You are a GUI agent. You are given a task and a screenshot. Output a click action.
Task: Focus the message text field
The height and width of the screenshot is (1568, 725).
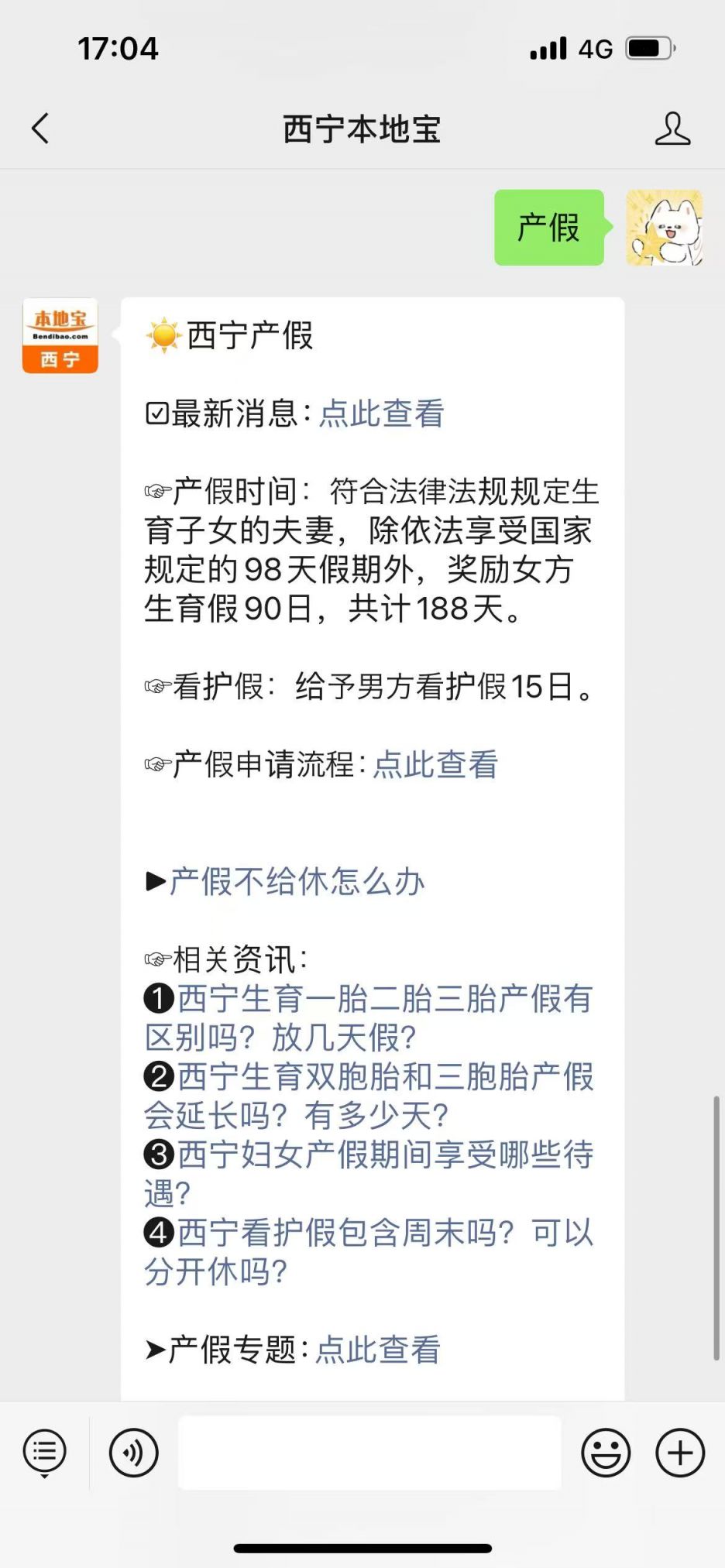[369, 1453]
